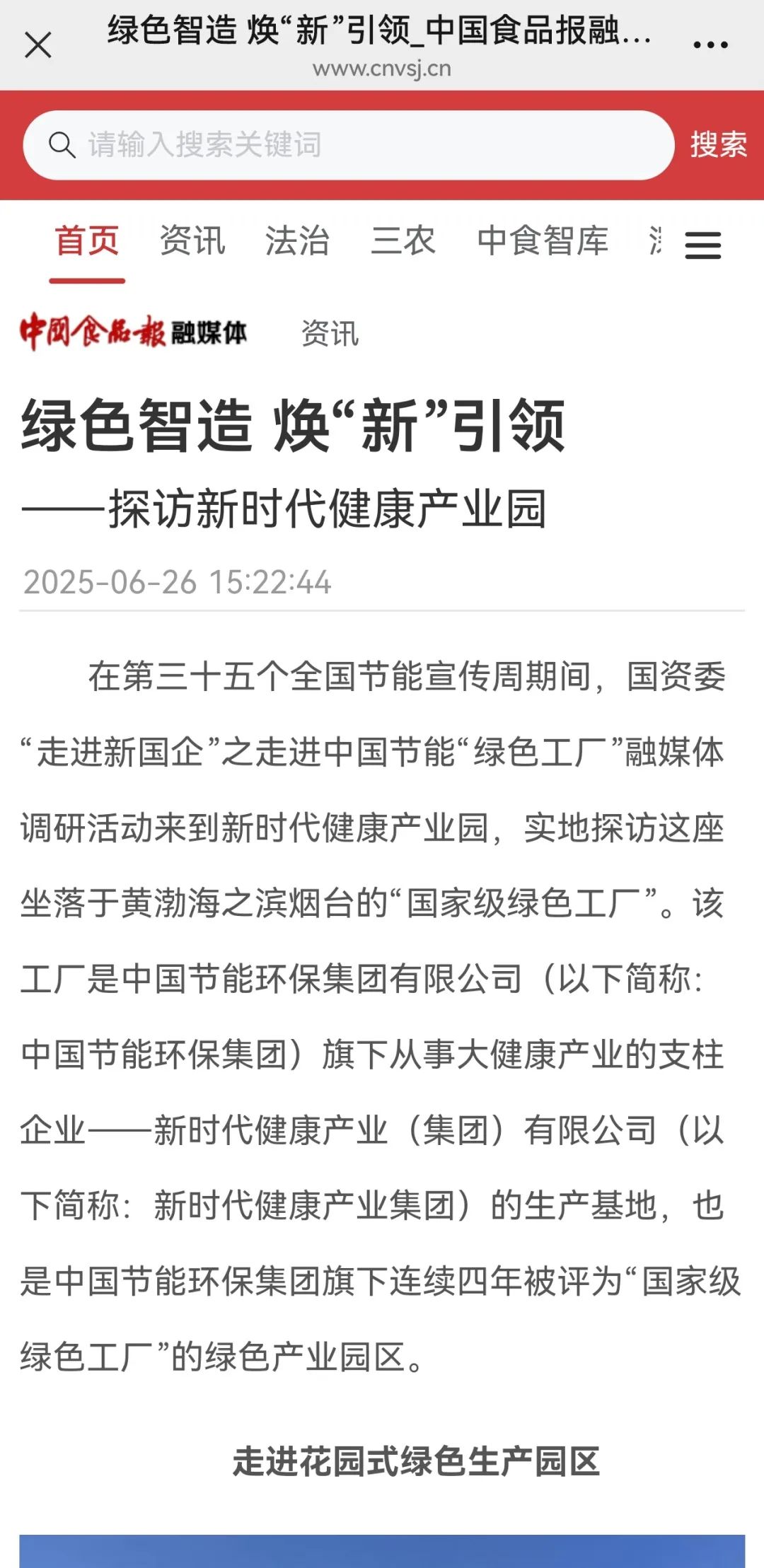This screenshot has width=764, height=1568.
Task: Open the three-dot overflow menu
Action: [710, 45]
